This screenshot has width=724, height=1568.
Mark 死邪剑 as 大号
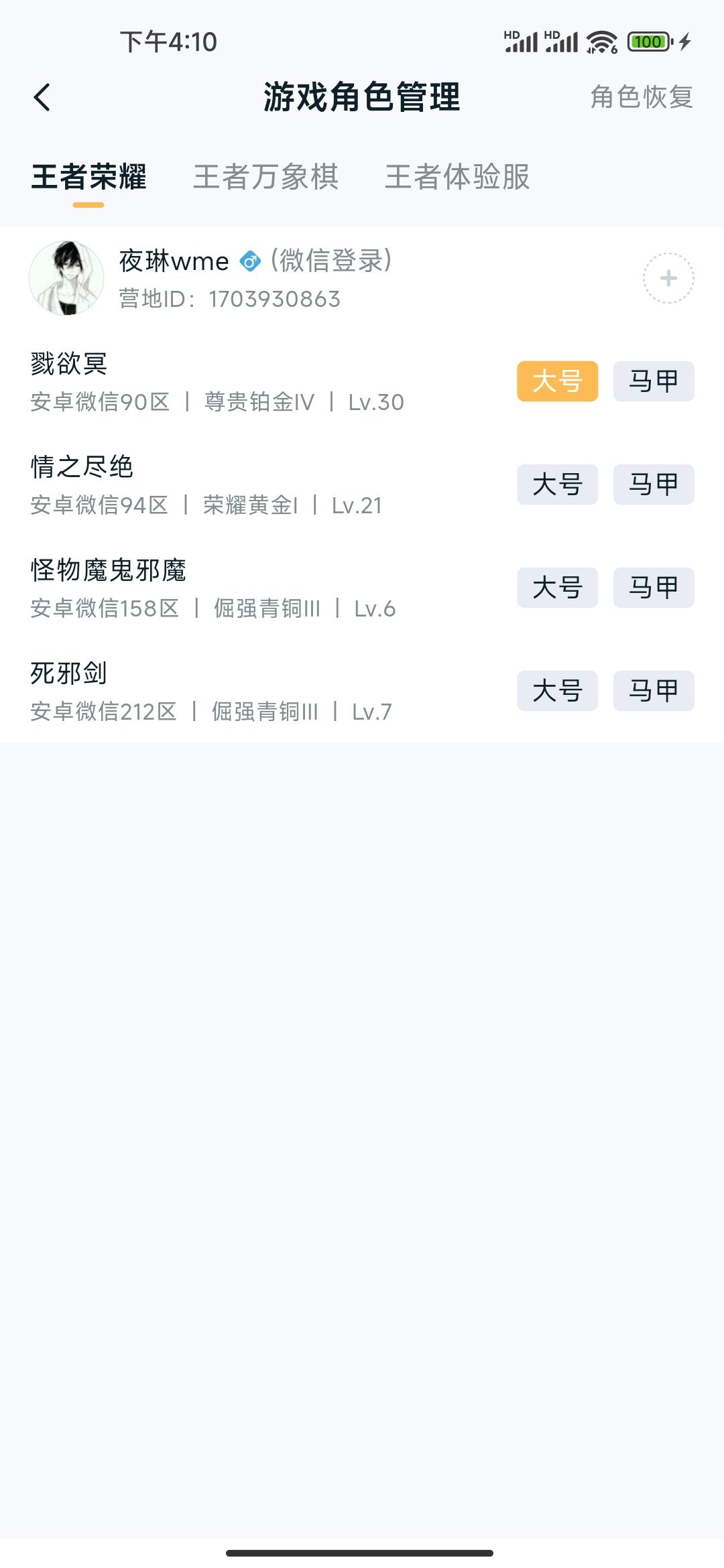point(557,691)
